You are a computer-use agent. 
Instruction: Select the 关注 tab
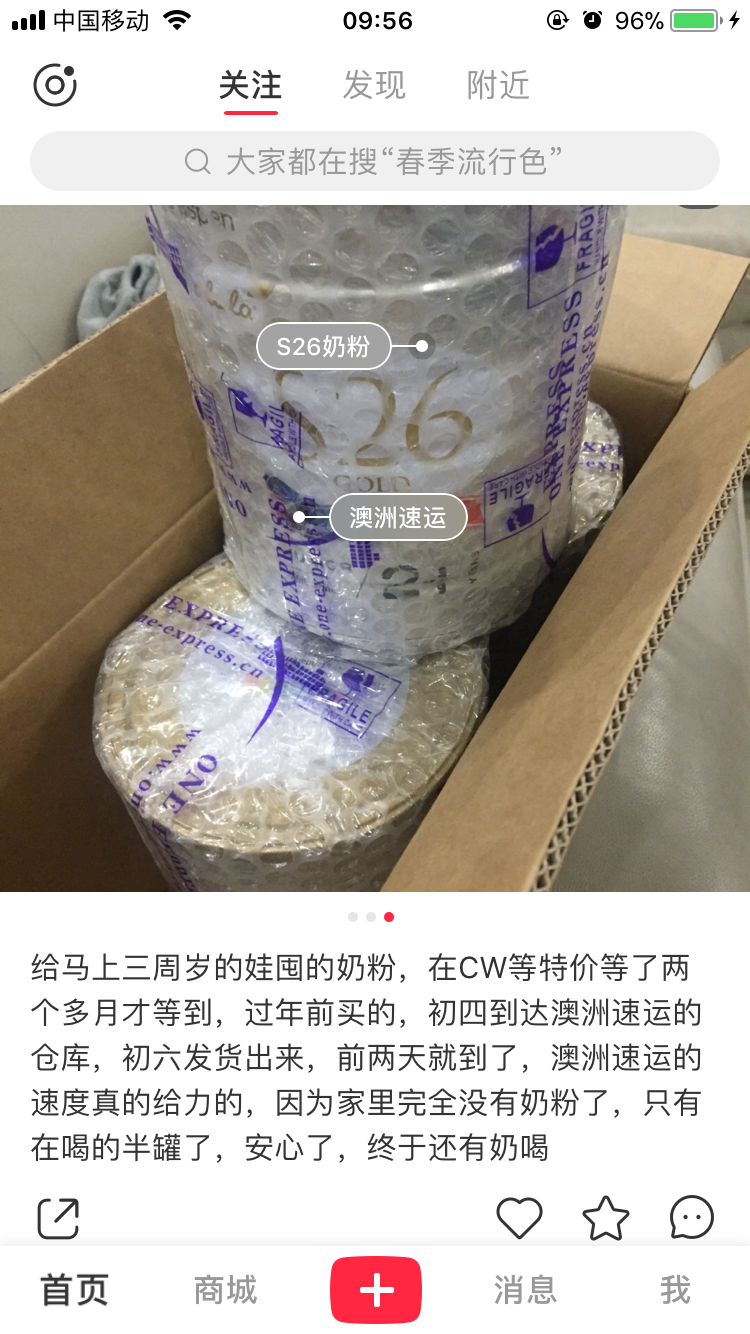[x=250, y=85]
